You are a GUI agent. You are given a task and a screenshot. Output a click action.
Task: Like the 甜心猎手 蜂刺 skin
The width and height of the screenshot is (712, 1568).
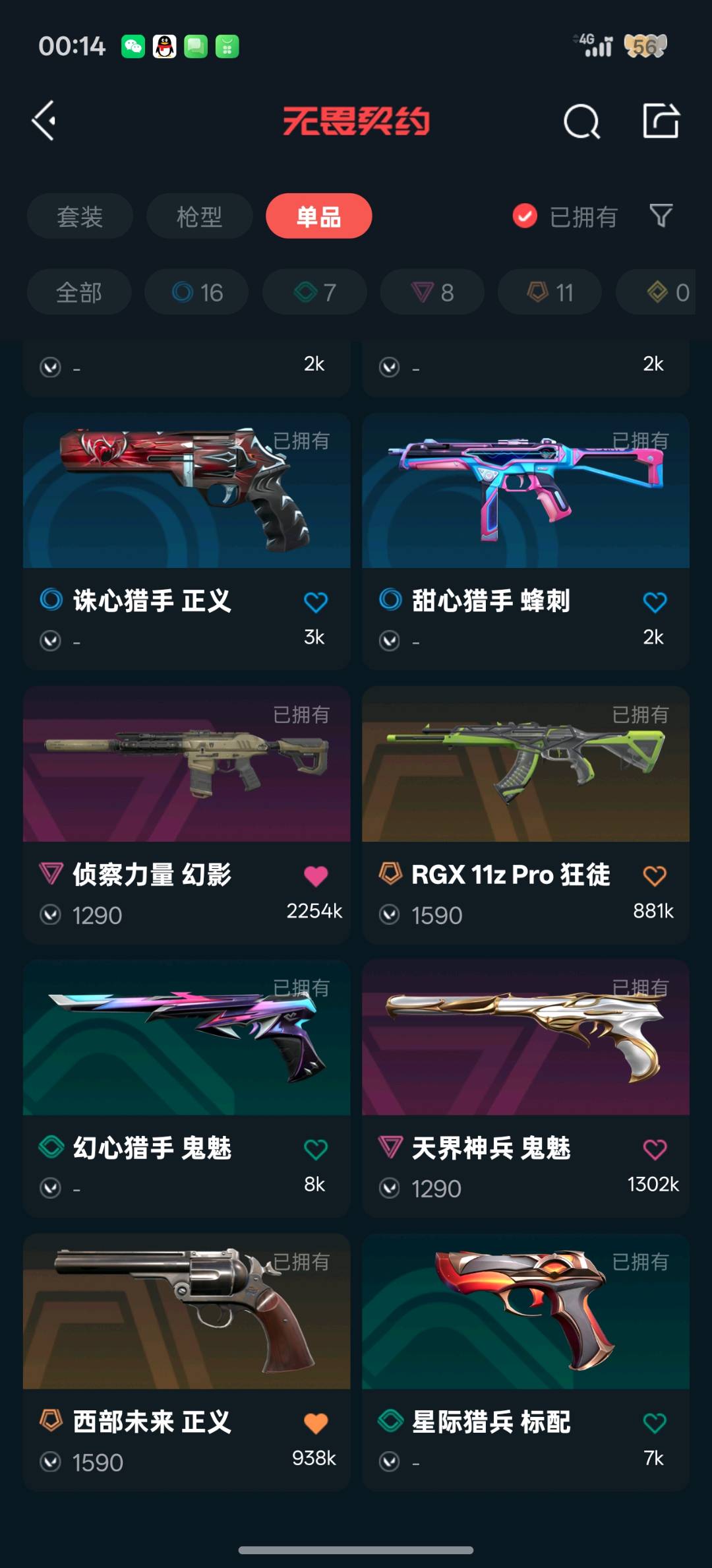tap(655, 602)
